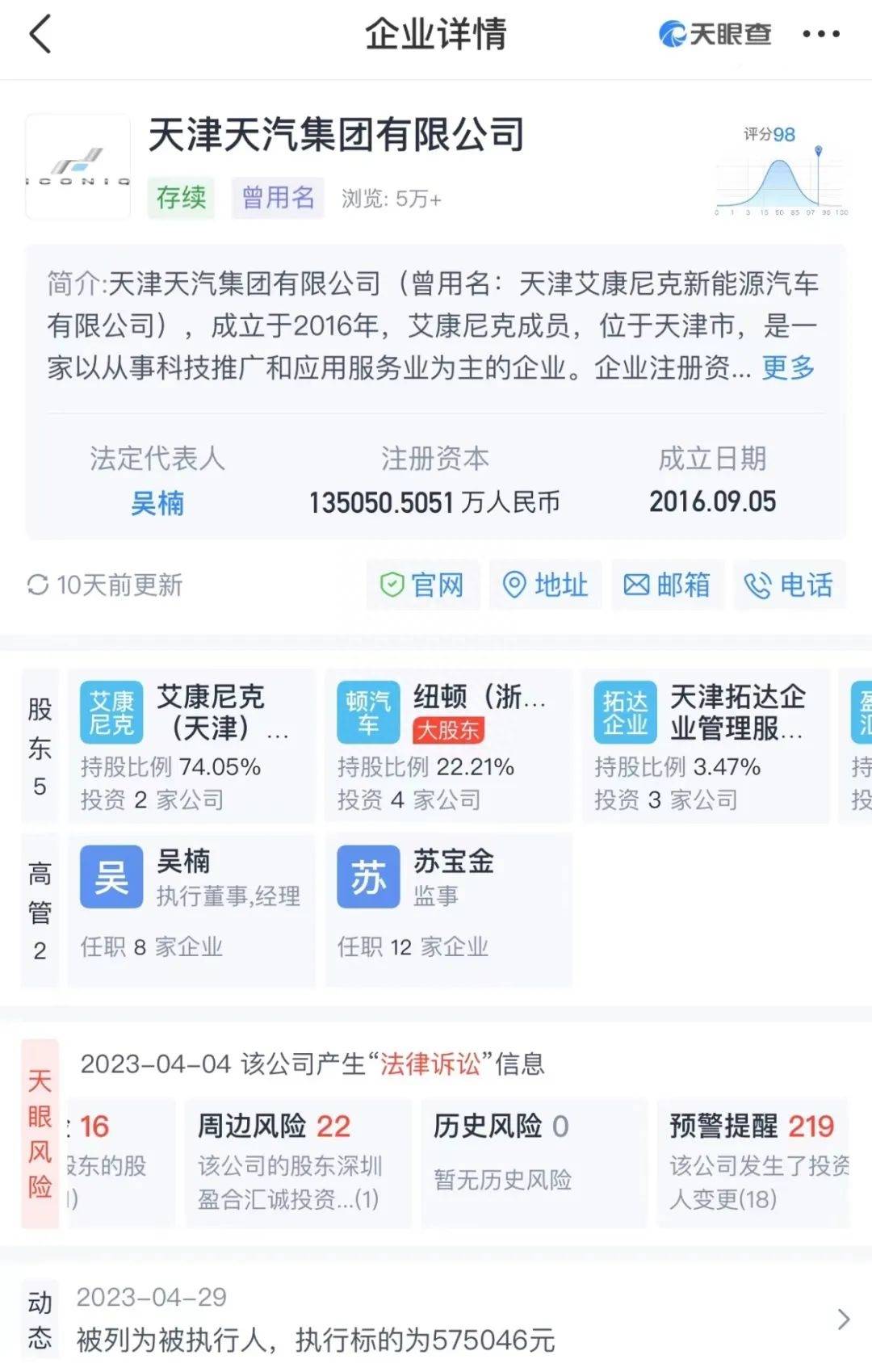The height and width of the screenshot is (1372, 872).
Task: Open the 官网 official website button
Action: 422,585
